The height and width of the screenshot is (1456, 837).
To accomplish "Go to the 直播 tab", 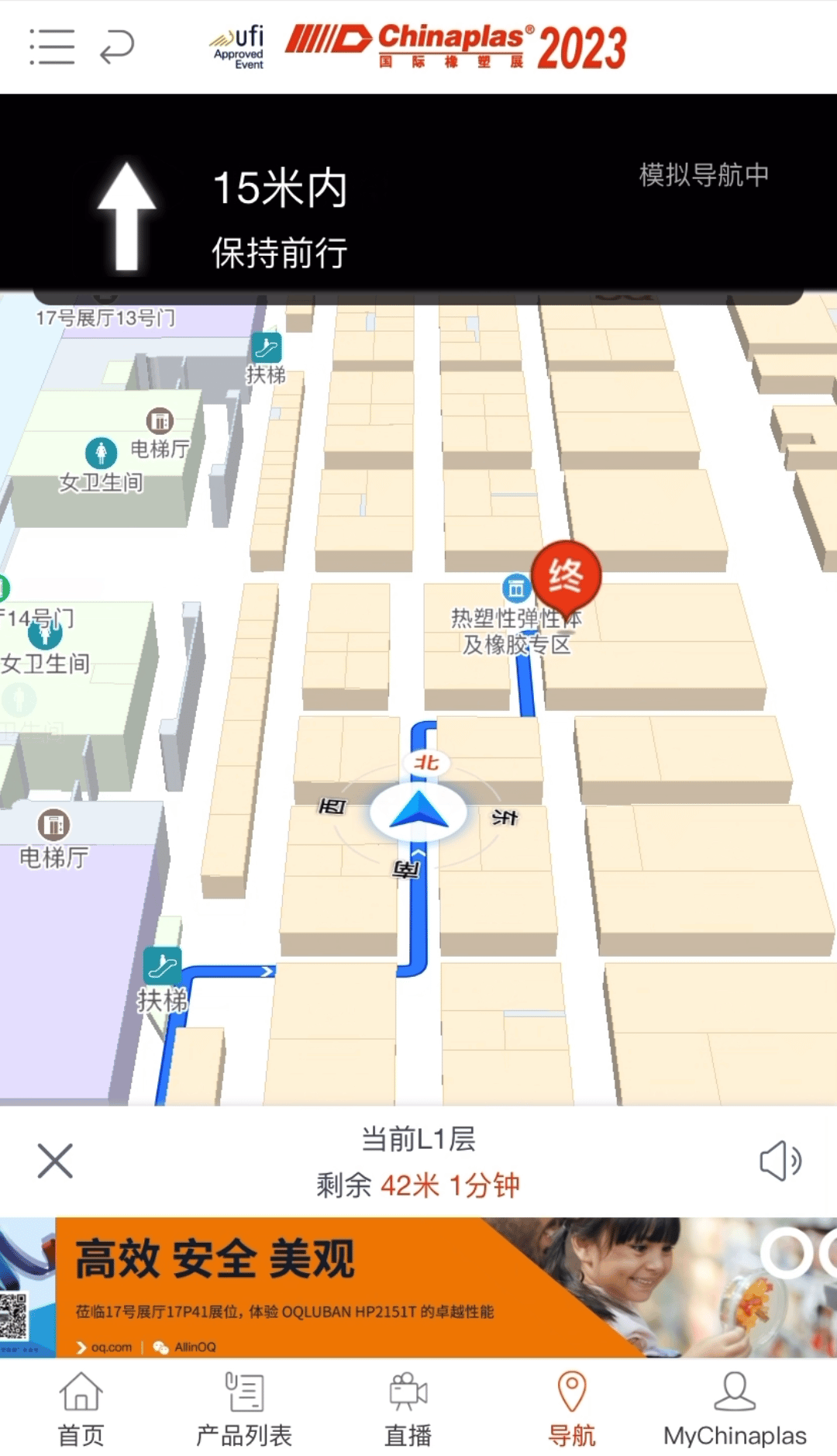I will click(408, 1409).
